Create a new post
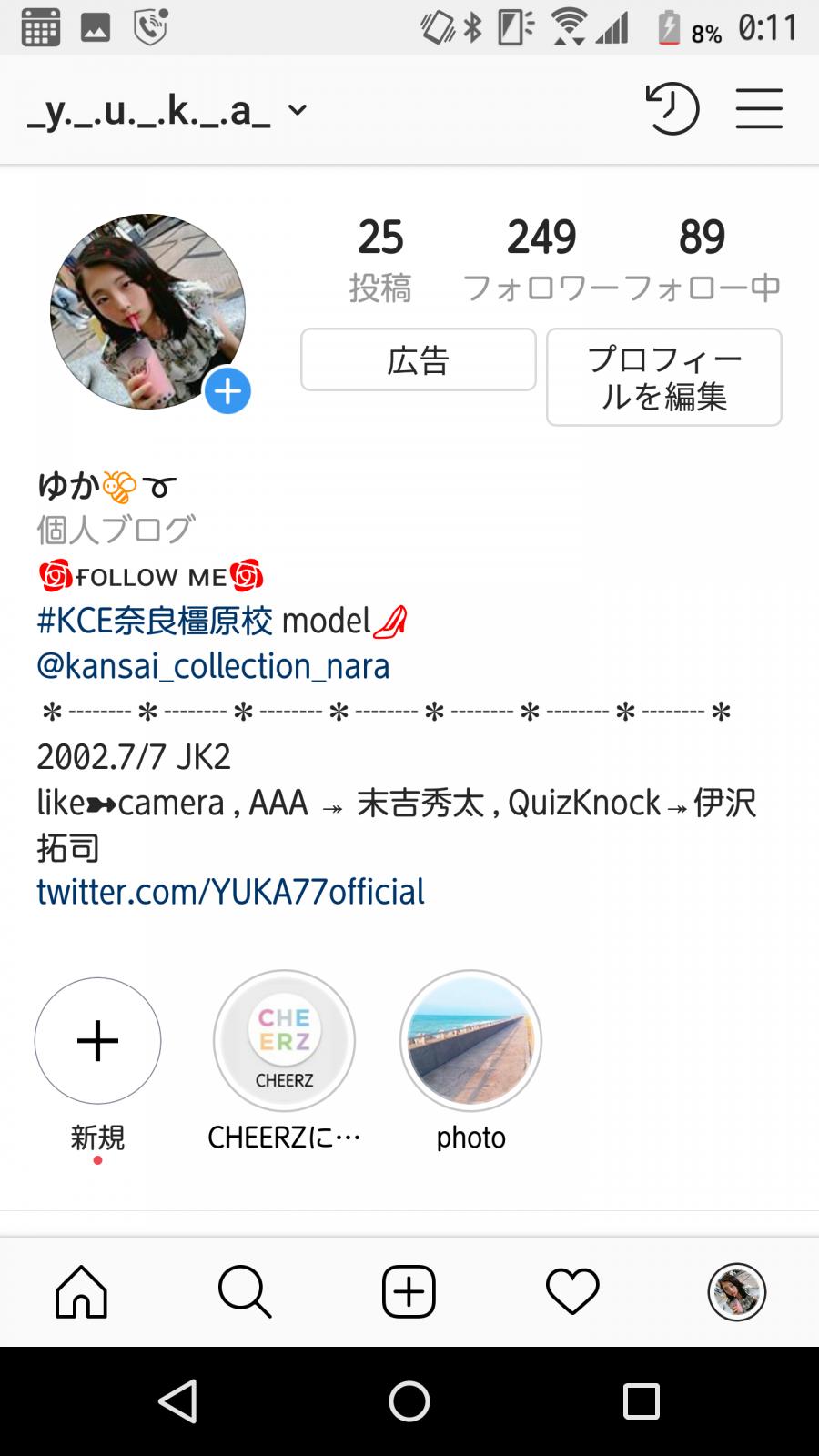This screenshot has height=1456, width=819. (409, 1292)
